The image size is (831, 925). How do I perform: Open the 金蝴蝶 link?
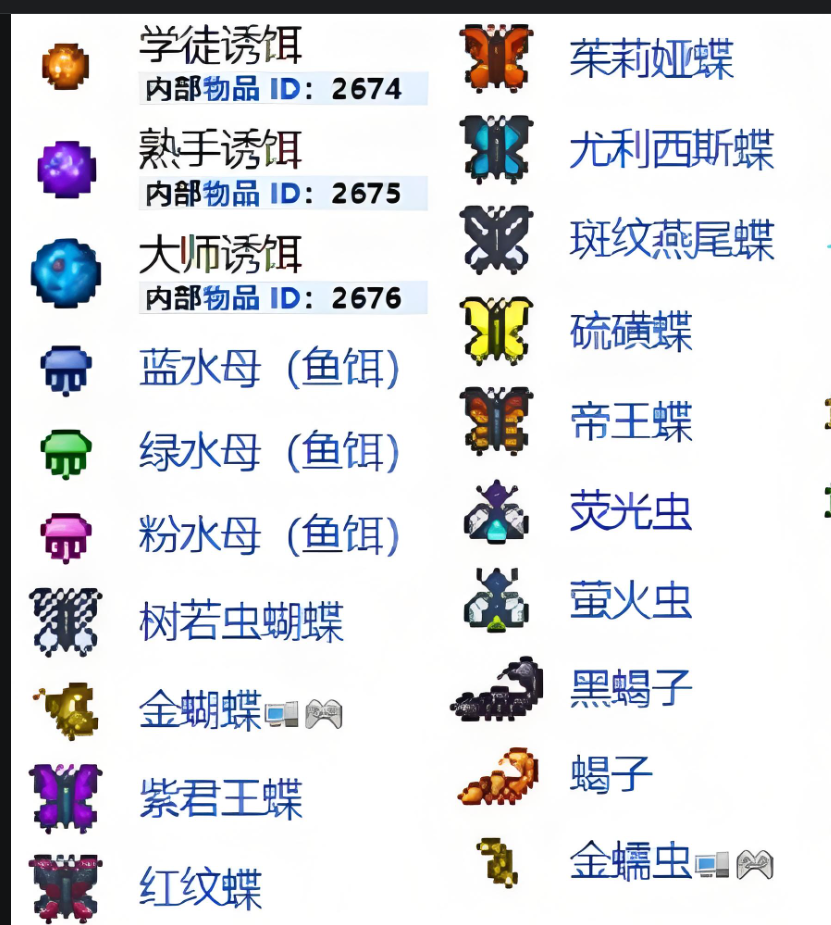200,711
